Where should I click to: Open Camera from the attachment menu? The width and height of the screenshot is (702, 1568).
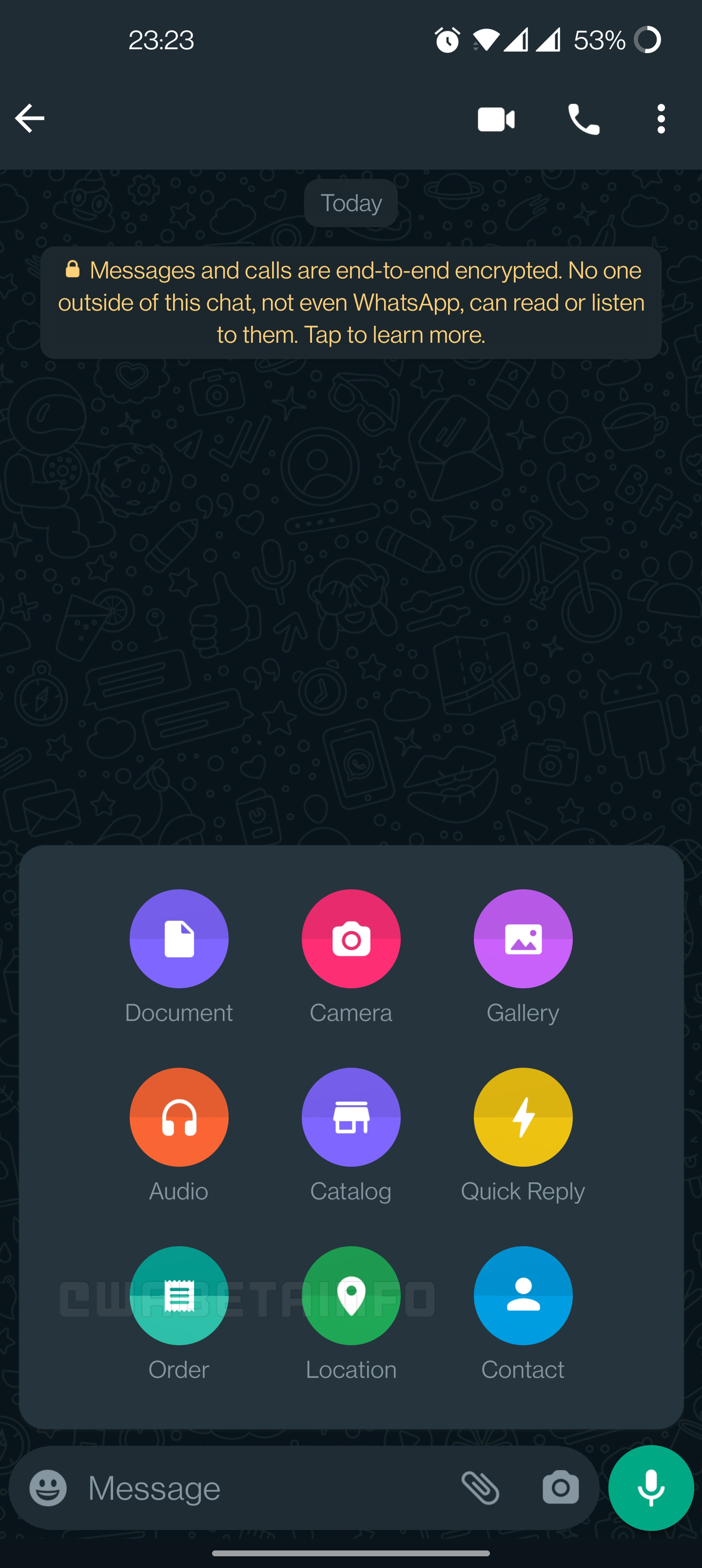point(351,939)
